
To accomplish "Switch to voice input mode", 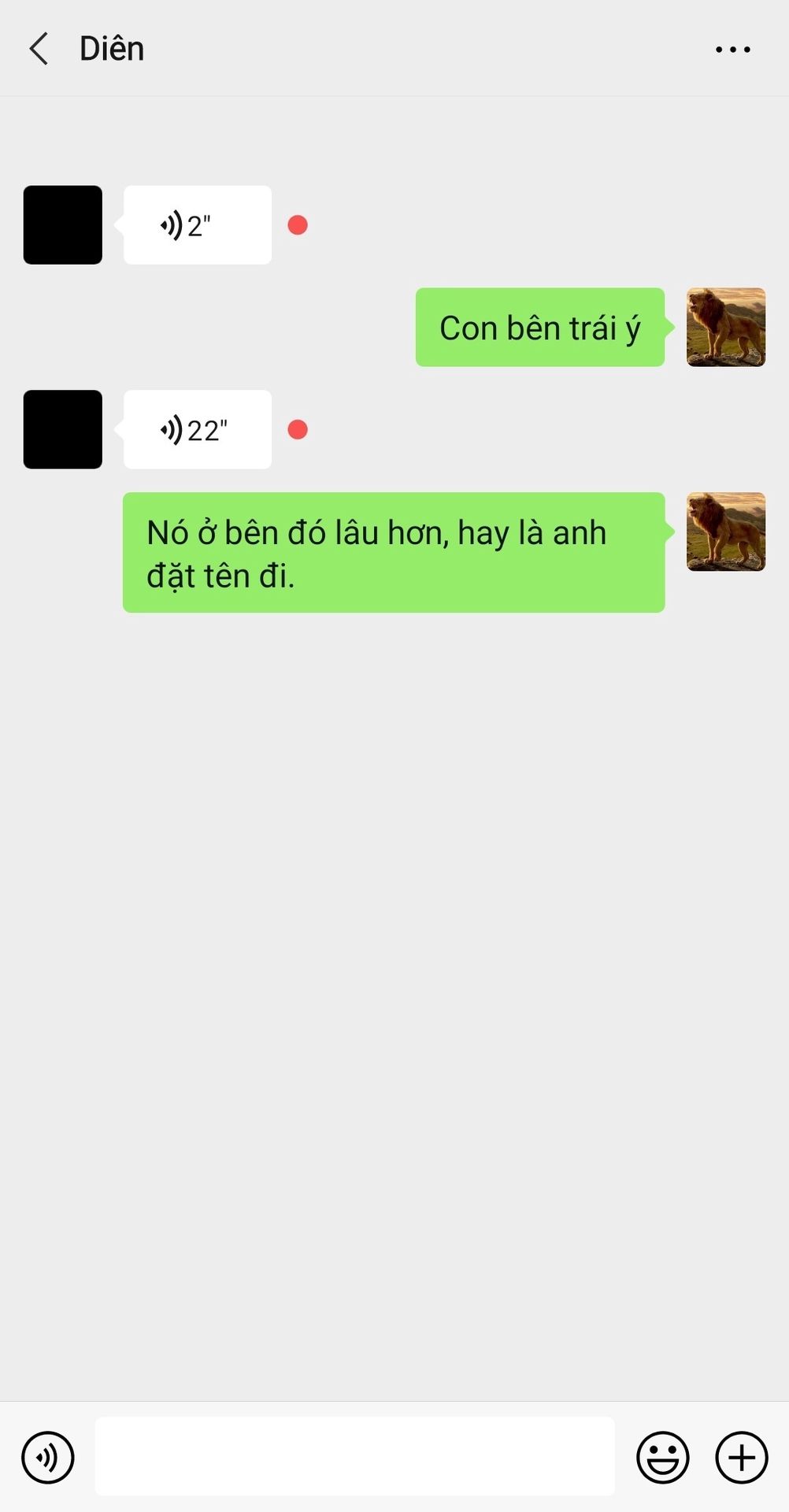I will click(x=48, y=1457).
